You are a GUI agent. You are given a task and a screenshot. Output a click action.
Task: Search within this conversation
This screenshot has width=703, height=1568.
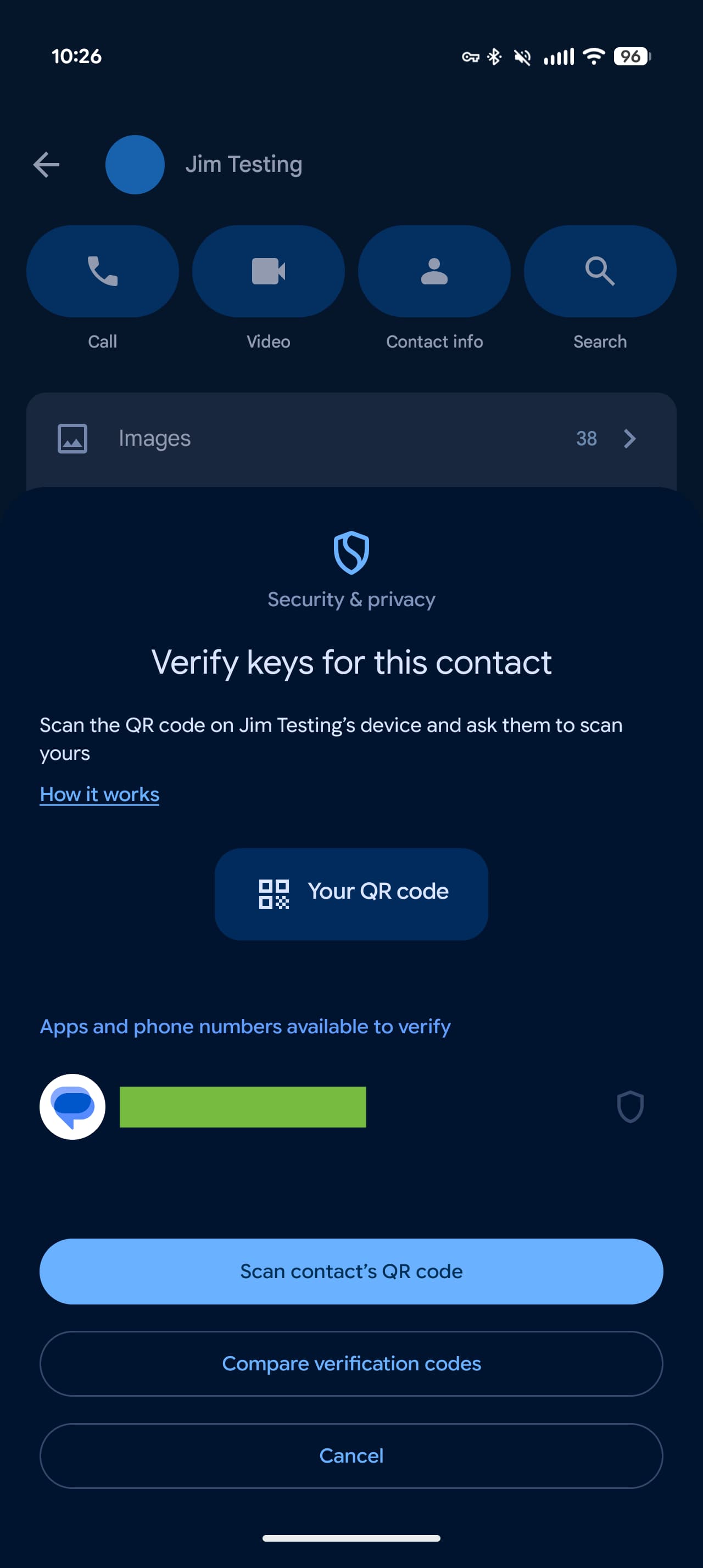pyautogui.click(x=600, y=271)
